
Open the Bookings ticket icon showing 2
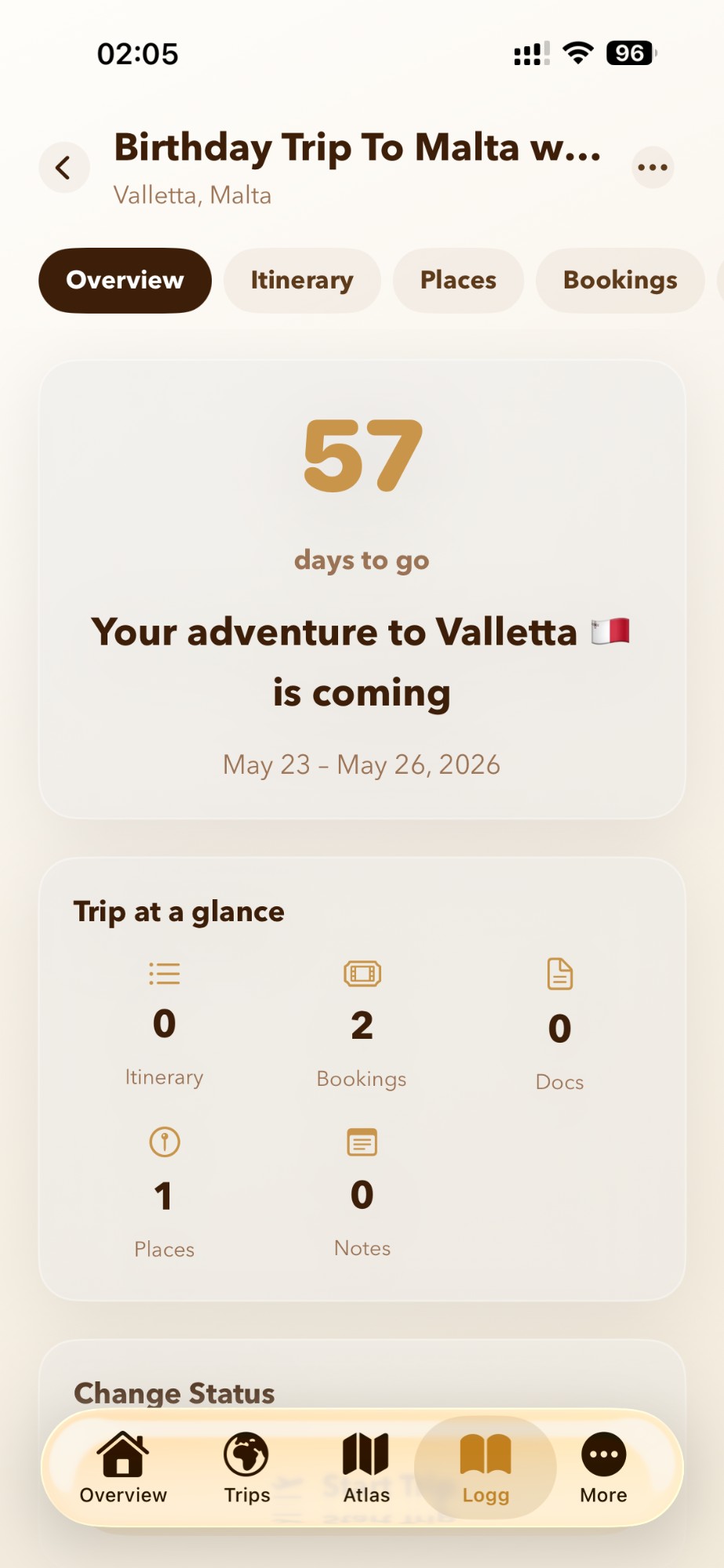pos(362,975)
